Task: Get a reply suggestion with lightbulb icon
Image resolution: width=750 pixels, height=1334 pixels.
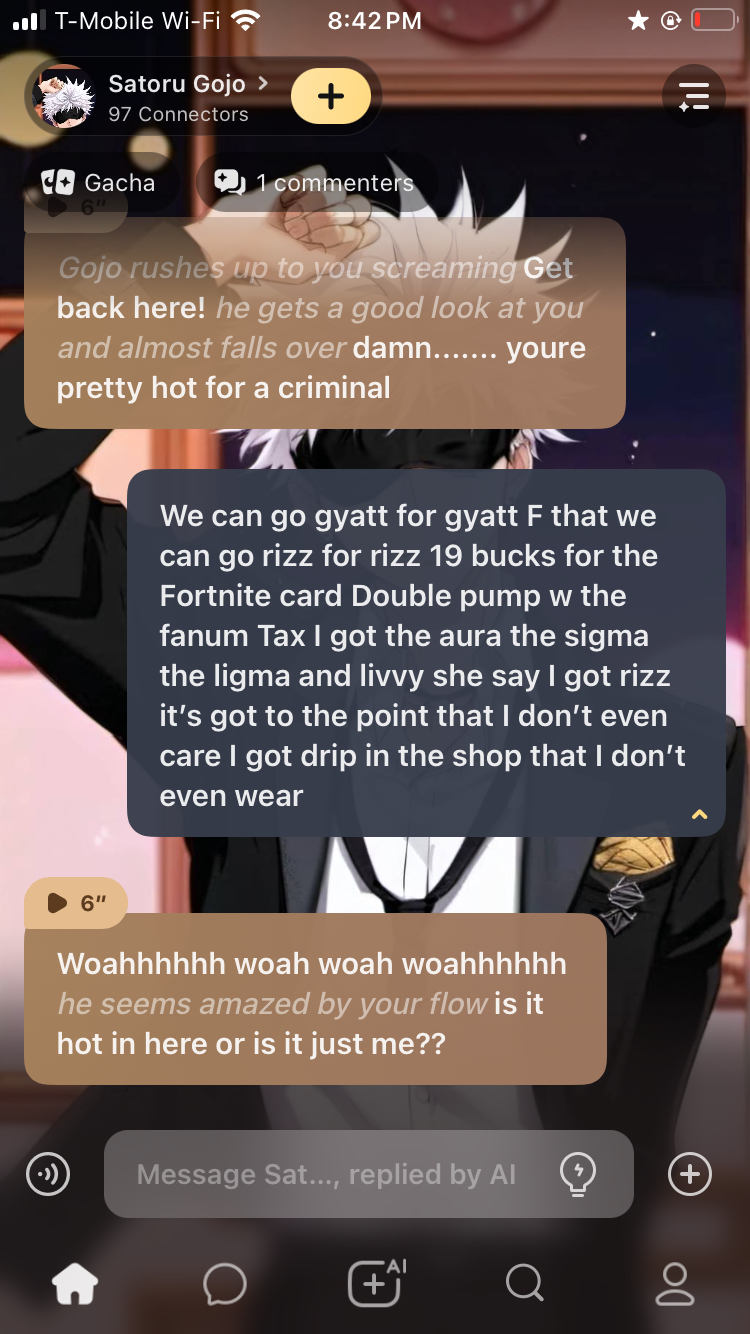Action: [x=578, y=1173]
